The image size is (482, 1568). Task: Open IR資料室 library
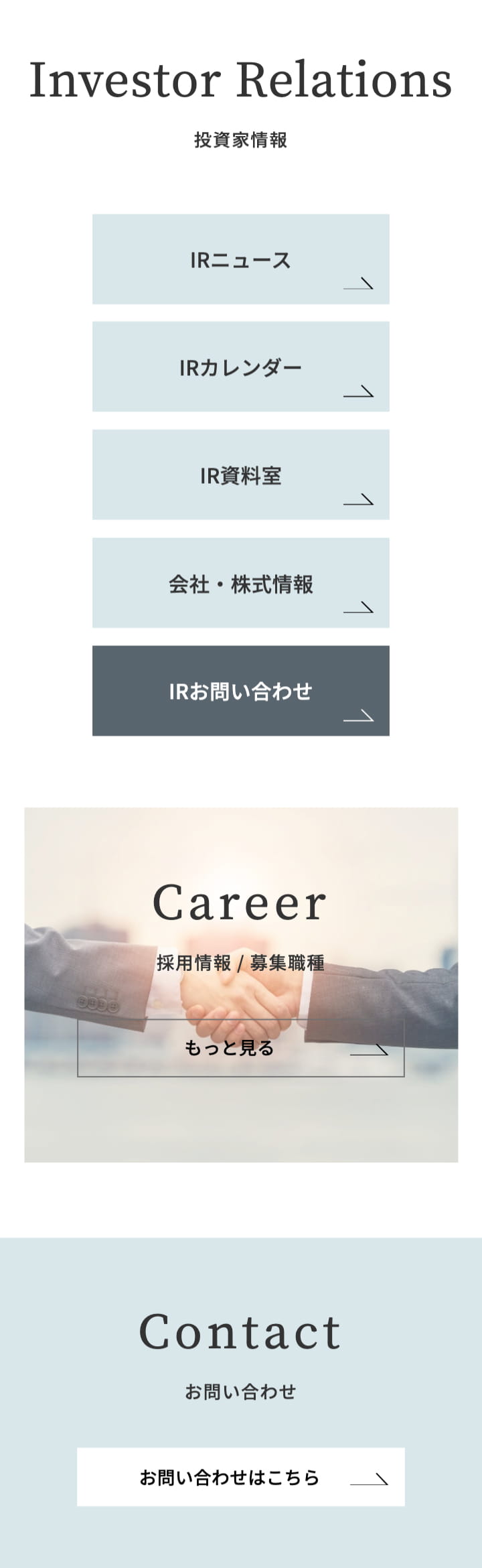(240, 474)
